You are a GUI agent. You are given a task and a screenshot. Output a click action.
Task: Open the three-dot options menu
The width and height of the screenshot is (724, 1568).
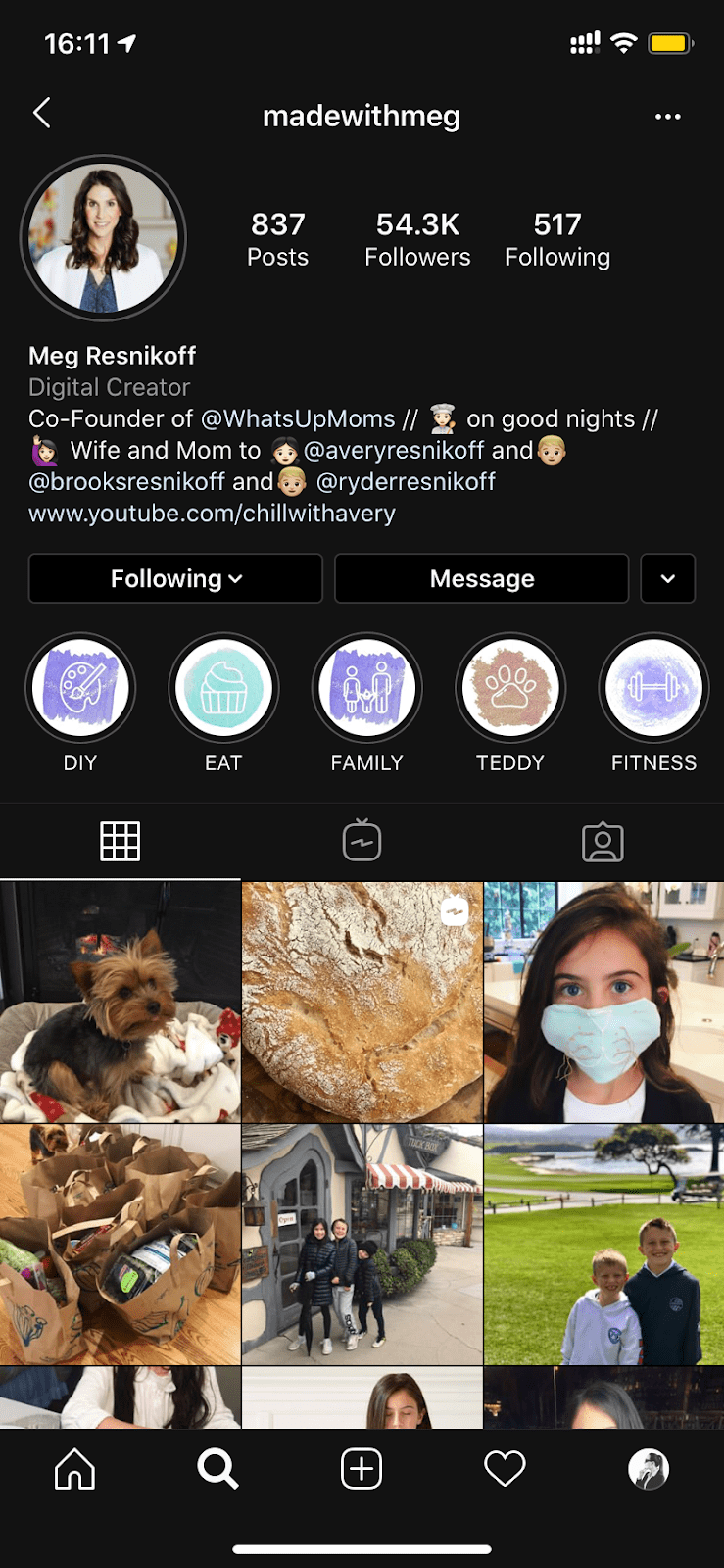[667, 117]
